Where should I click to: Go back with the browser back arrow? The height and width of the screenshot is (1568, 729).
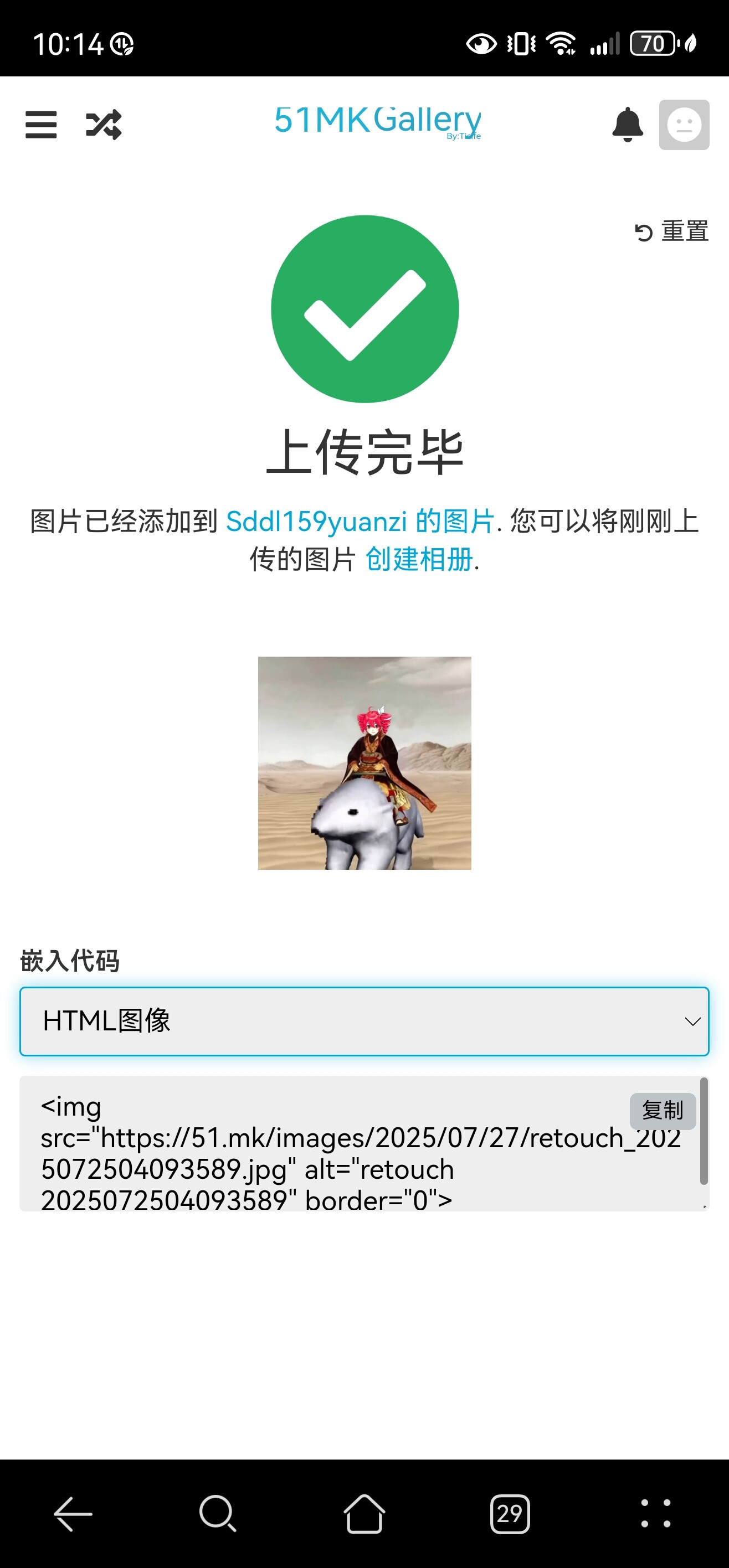(x=73, y=1513)
